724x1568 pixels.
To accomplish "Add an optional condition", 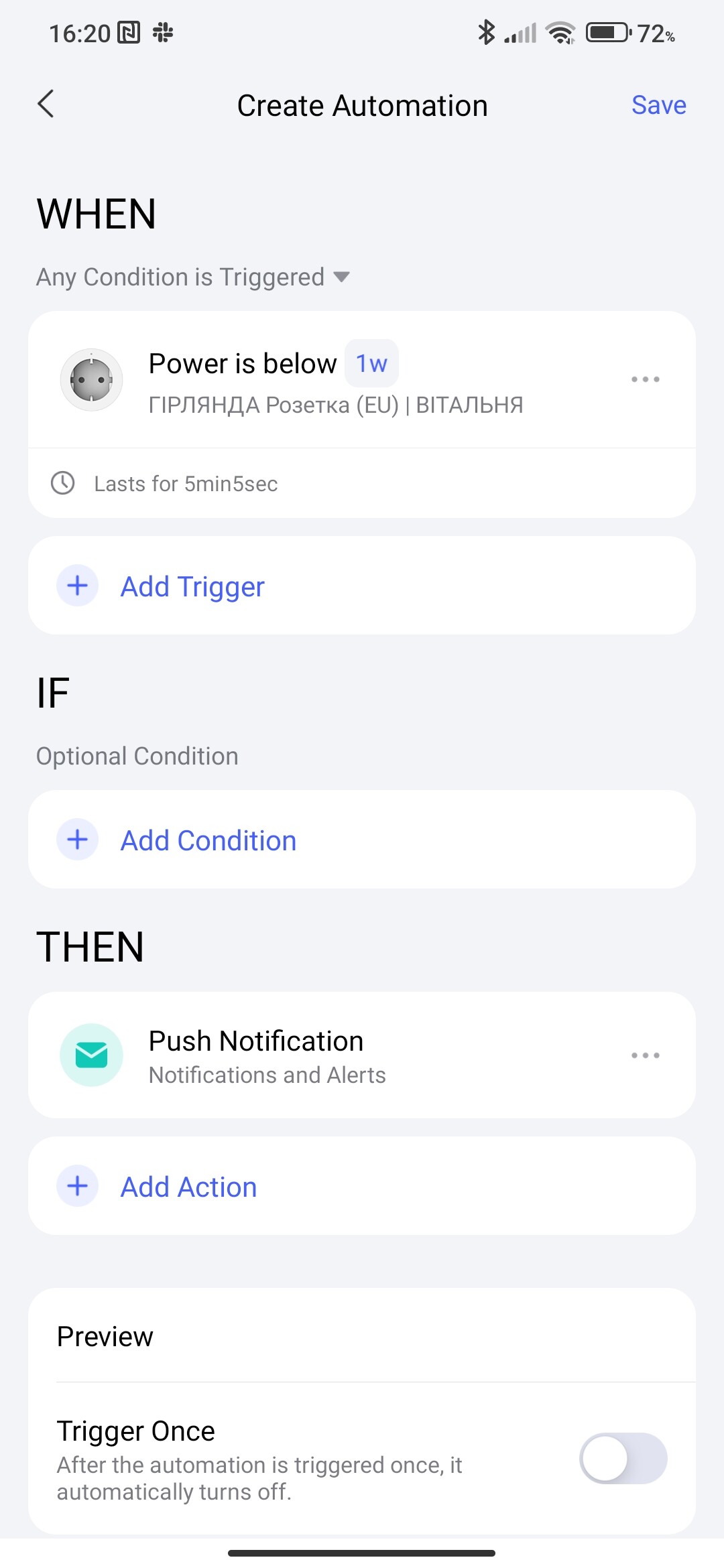I will tap(208, 840).
